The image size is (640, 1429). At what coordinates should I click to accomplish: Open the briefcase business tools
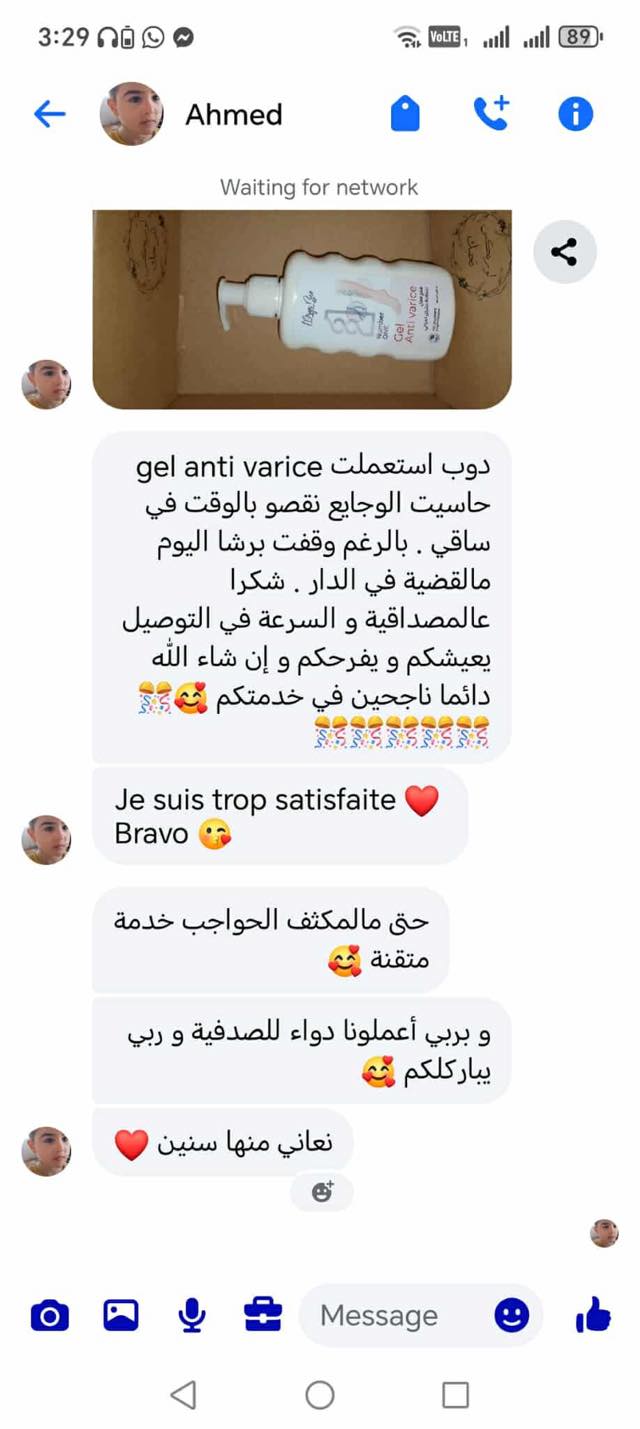[x=263, y=1315]
